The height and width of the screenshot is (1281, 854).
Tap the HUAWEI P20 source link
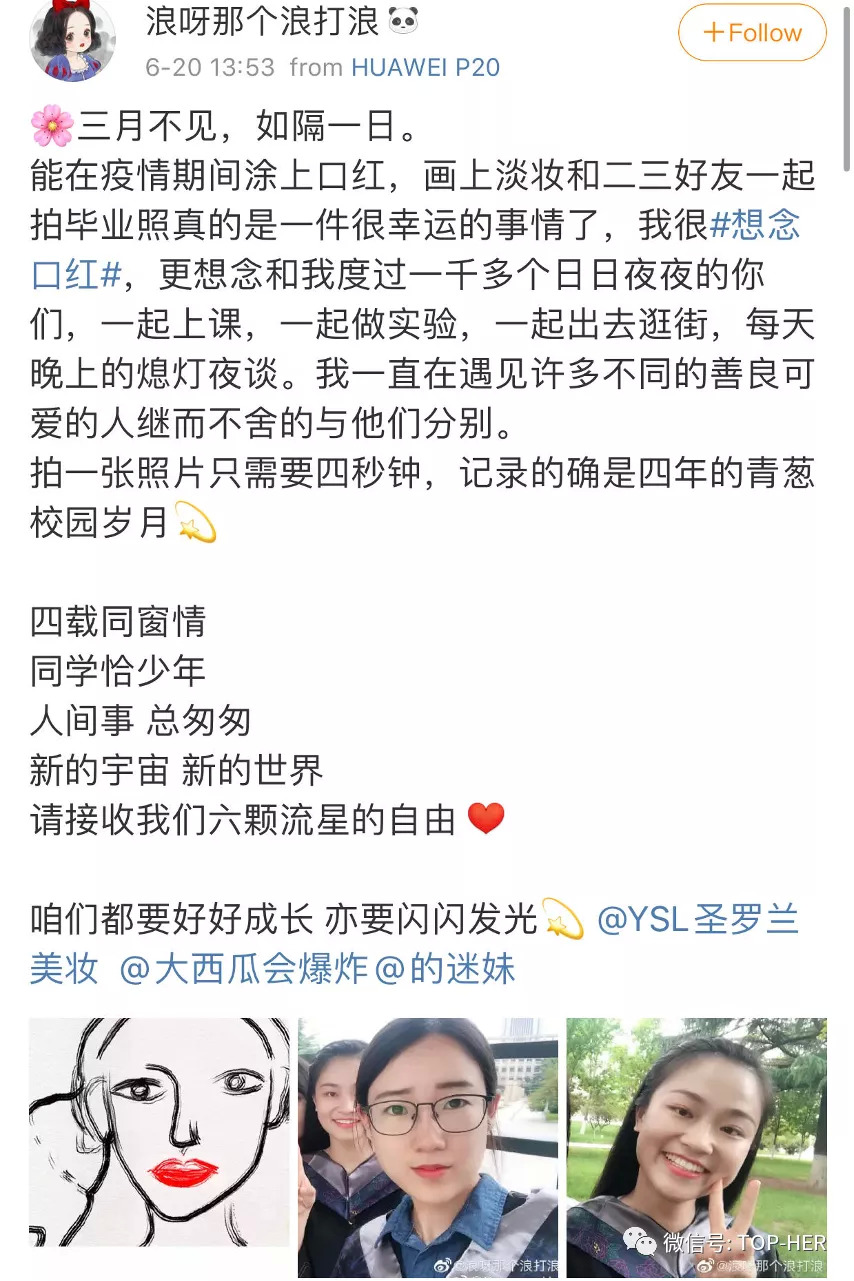coord(425,67)
